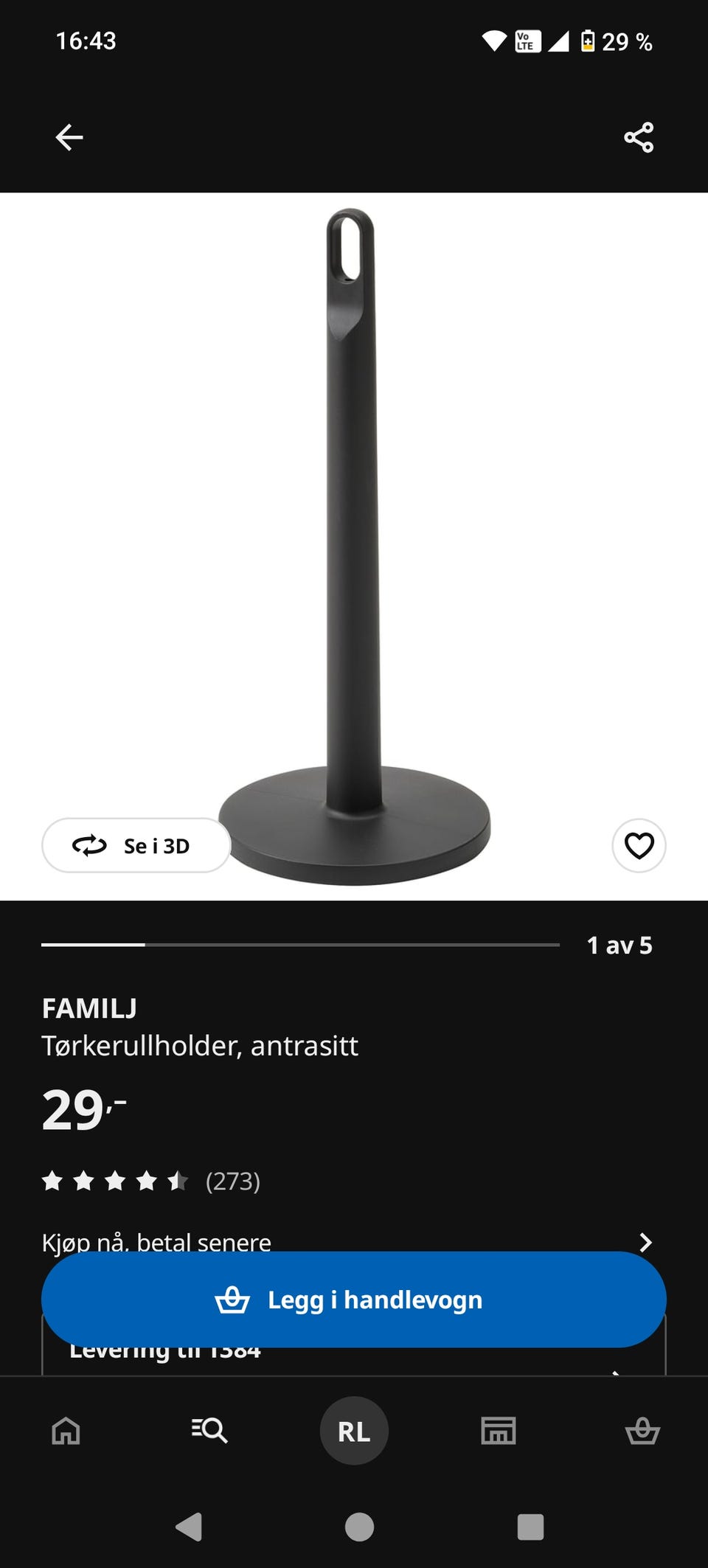The image size is (708, 1568).
Task: Select the search icon in bottom bar
Action: coord(209,1429)
